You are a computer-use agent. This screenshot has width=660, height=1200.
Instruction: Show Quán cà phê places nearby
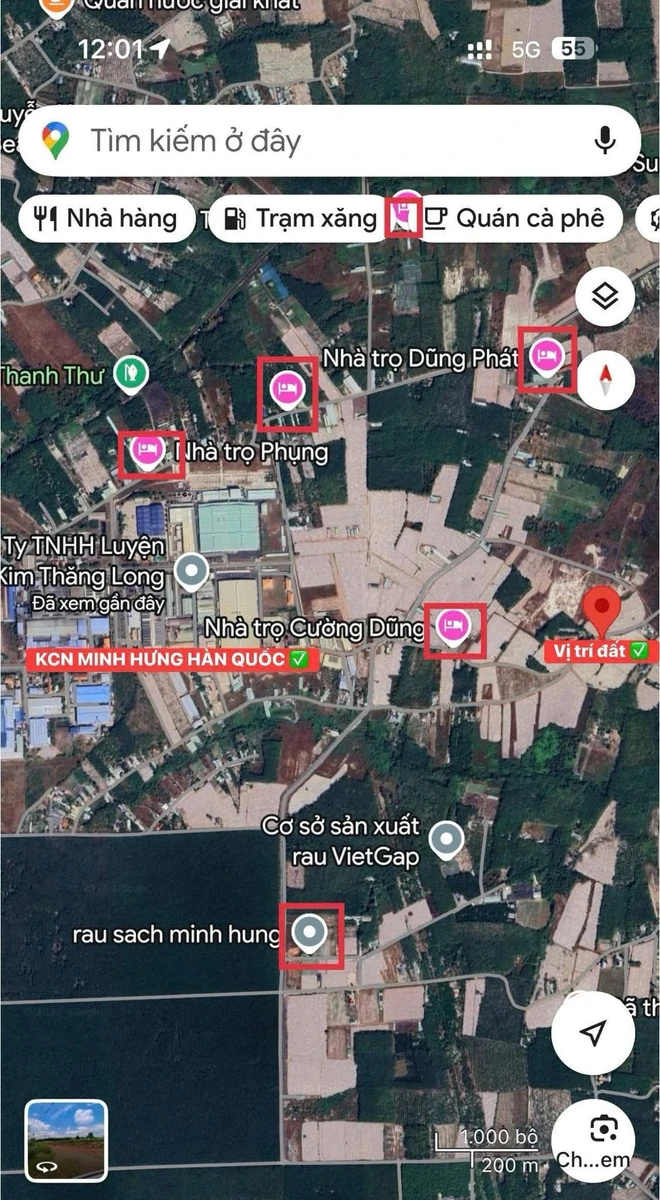514,218
